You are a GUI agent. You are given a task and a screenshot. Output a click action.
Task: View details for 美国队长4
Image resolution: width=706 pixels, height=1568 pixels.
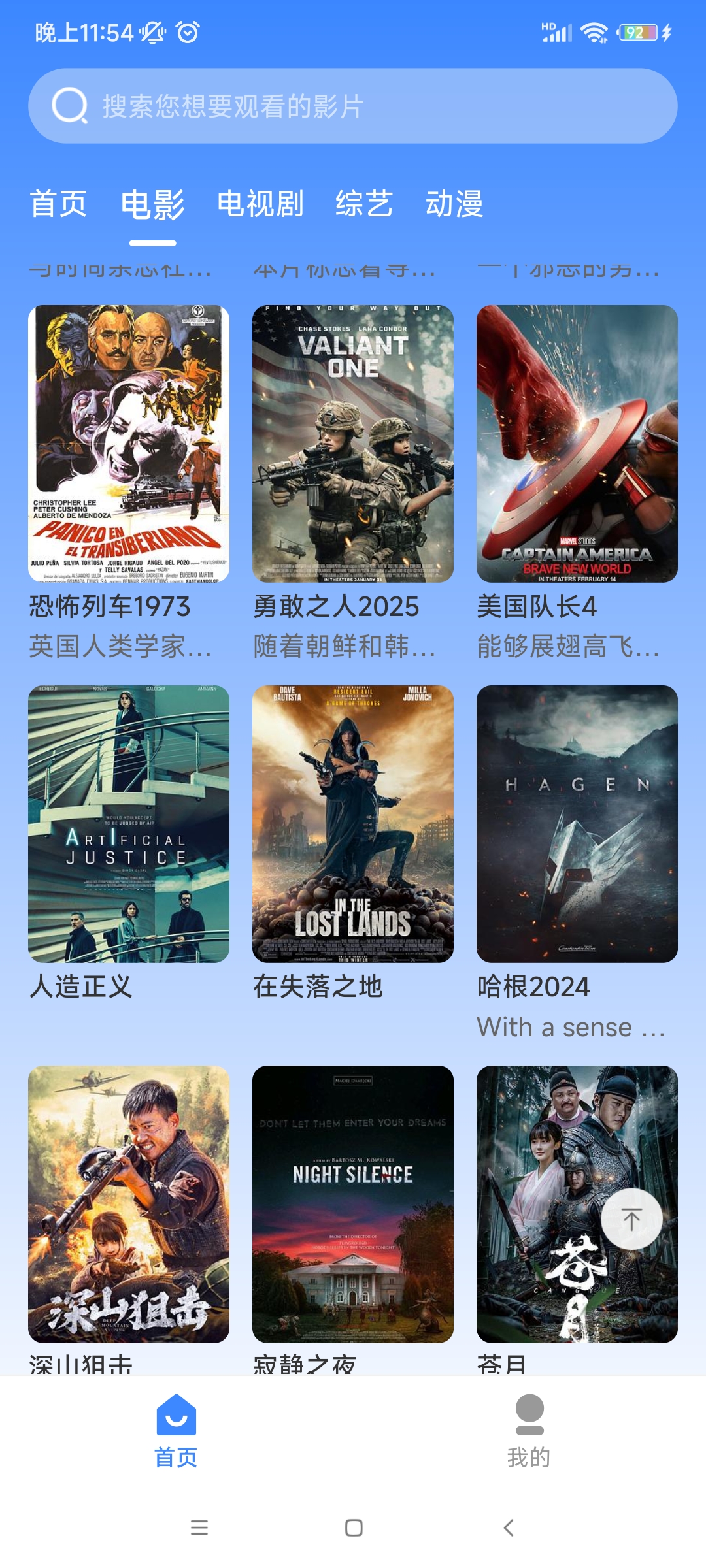pos(577,444)
